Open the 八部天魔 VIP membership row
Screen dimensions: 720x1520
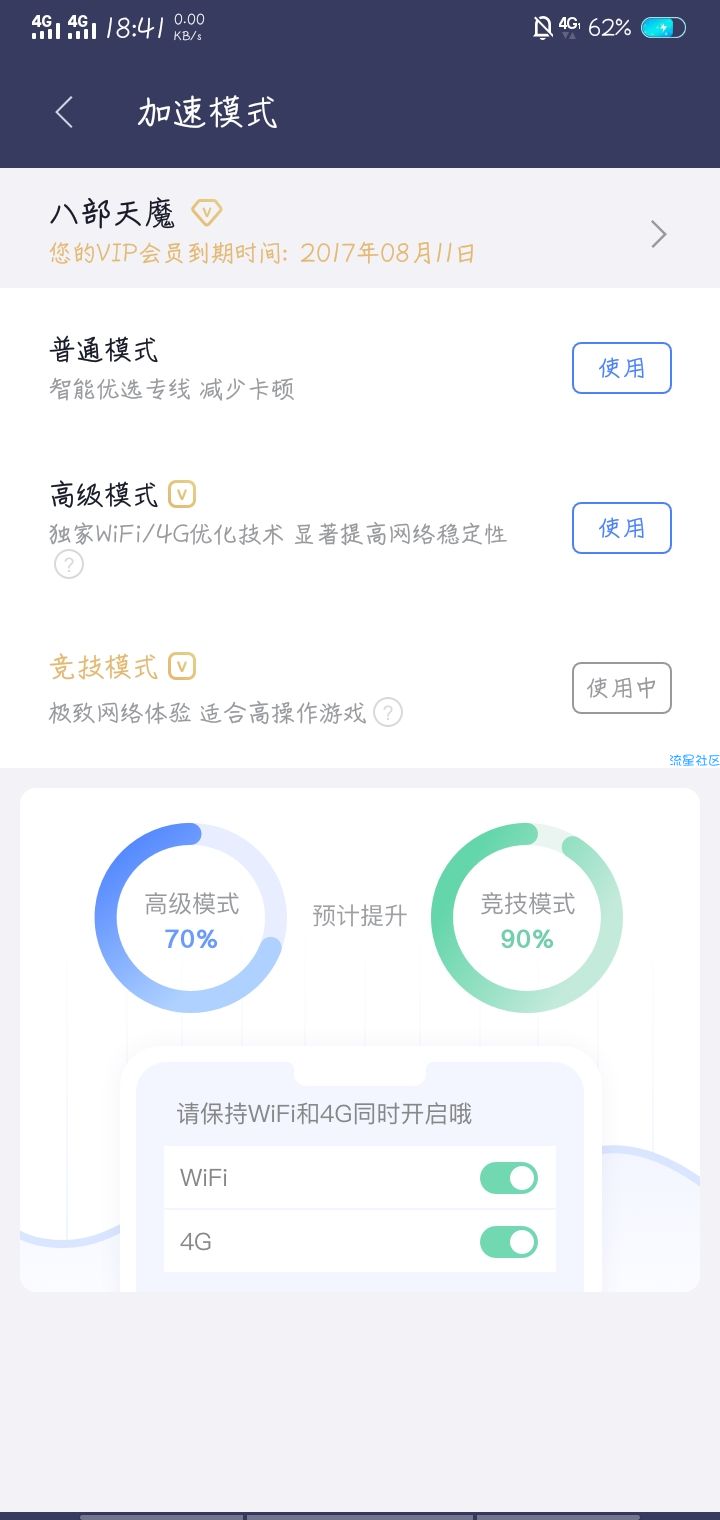[x=360, y=230]
